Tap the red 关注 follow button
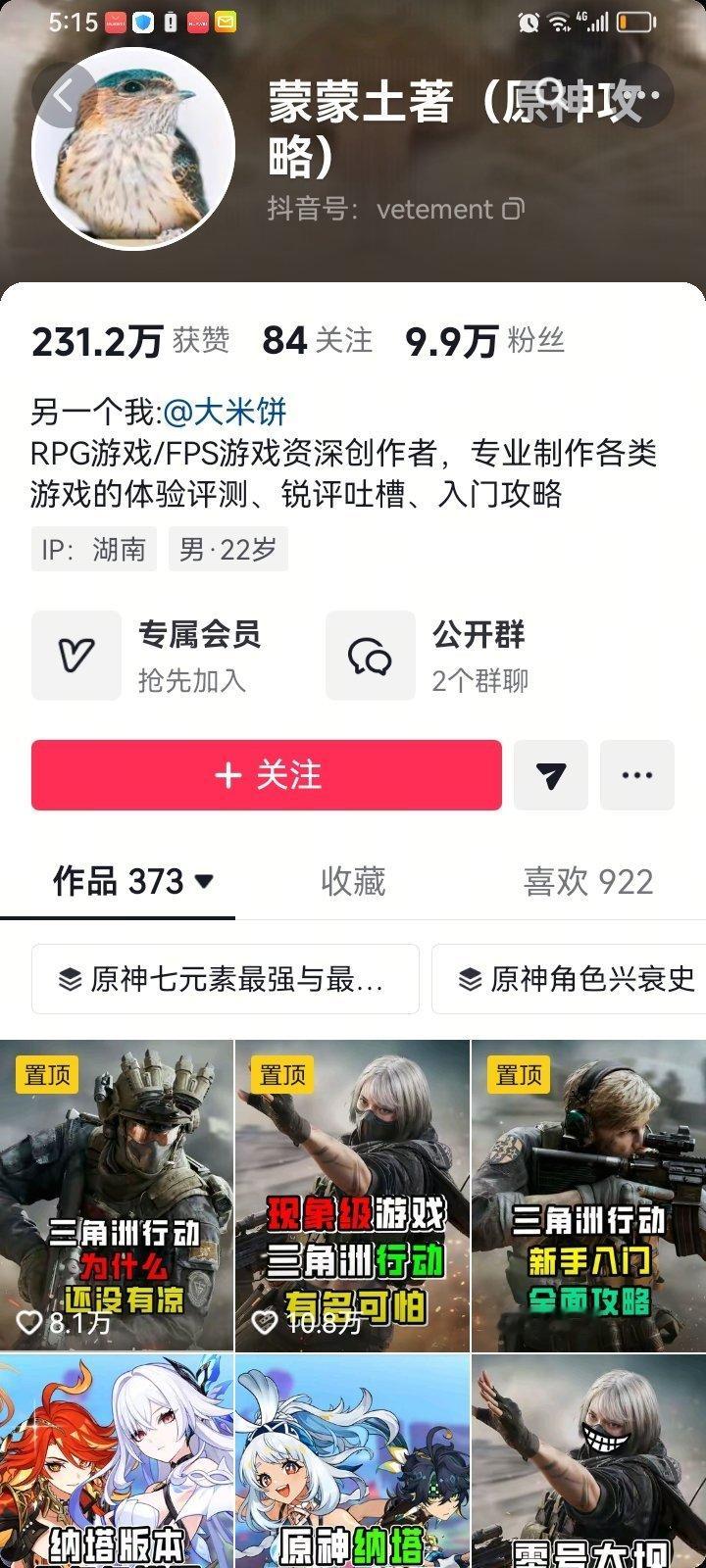Viewport: 706px width, 1568px height. [x=263, y=775]
